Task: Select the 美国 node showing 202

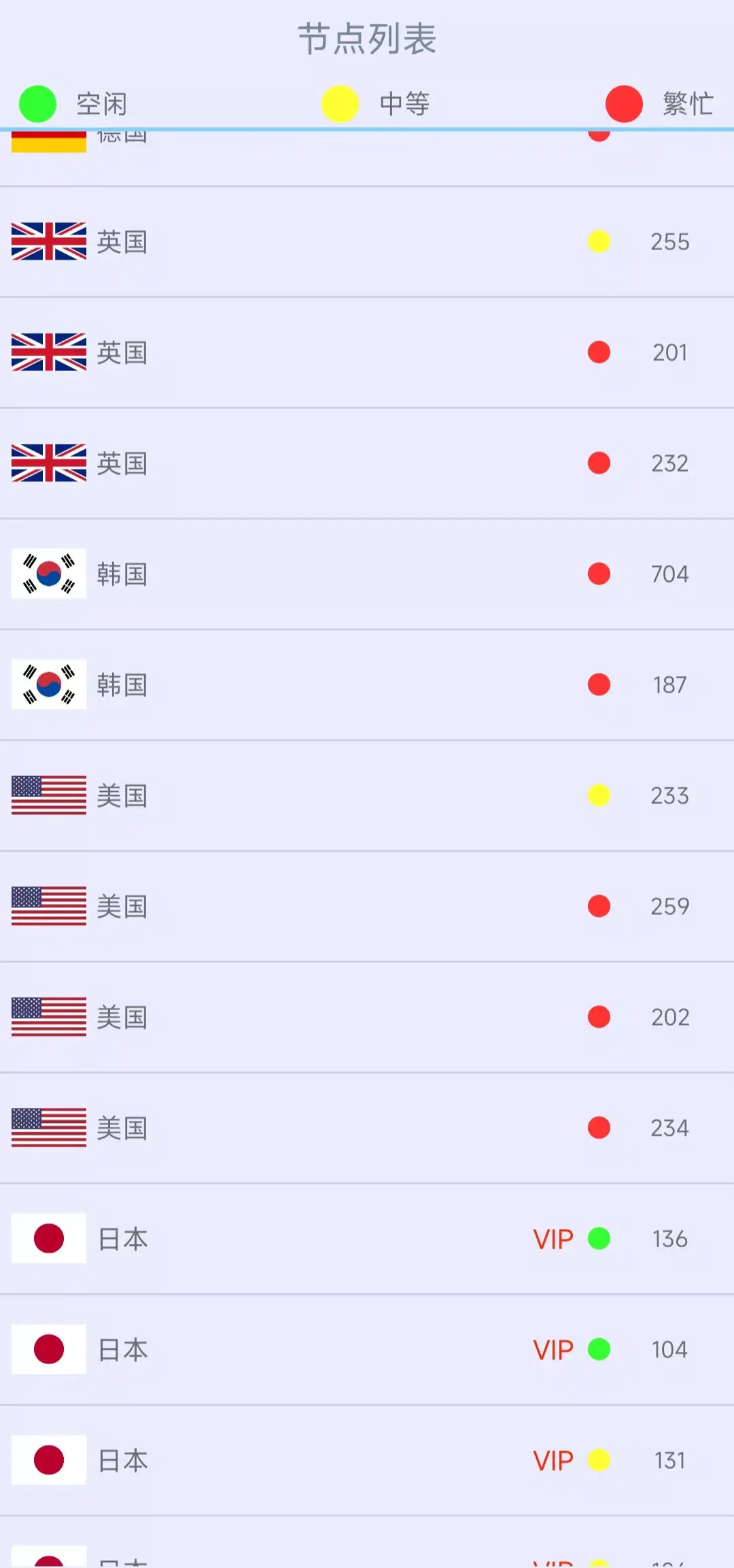Action: [367, 1017]
